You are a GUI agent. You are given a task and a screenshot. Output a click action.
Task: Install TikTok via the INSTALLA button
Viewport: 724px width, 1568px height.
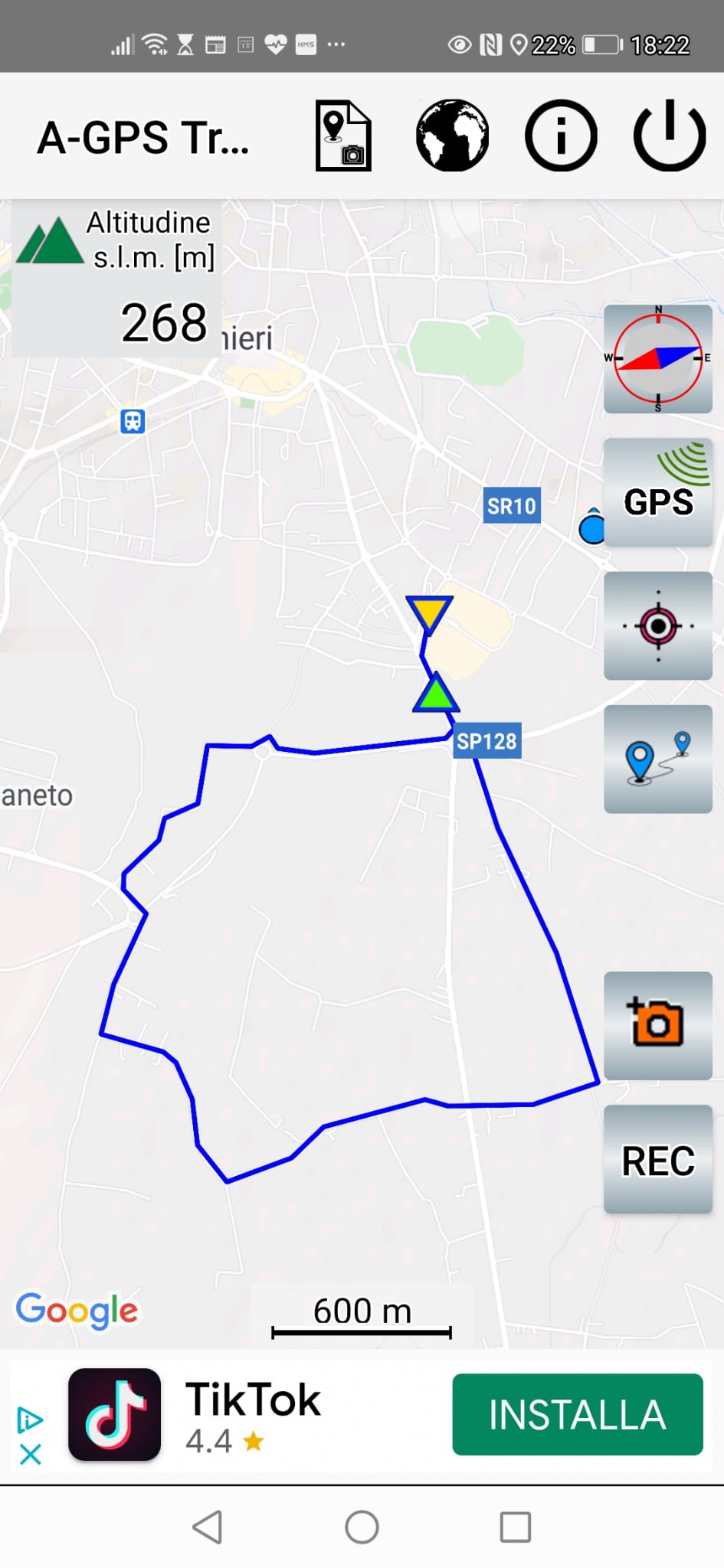[578, 1414]
